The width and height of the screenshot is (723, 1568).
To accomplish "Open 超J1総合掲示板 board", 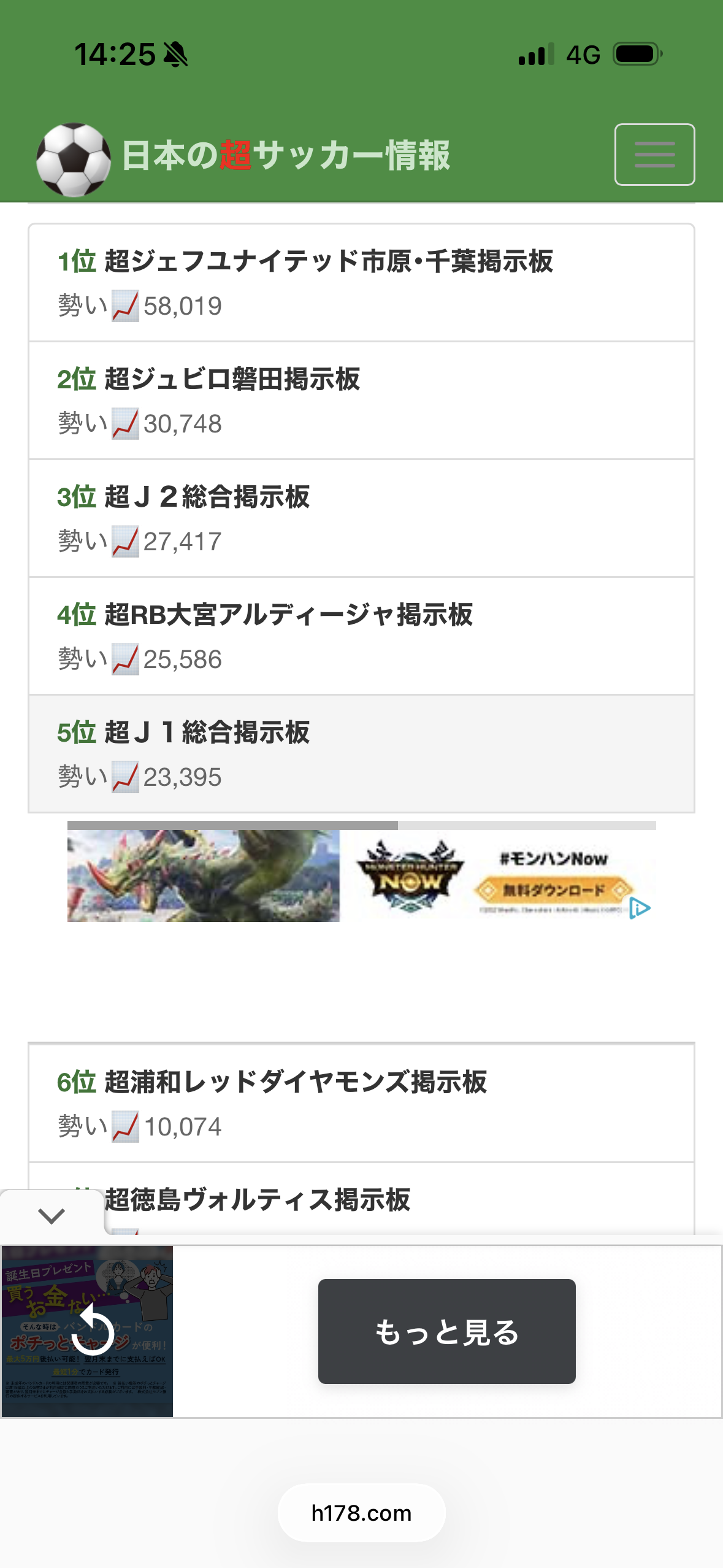I will [x=207, y=732].
